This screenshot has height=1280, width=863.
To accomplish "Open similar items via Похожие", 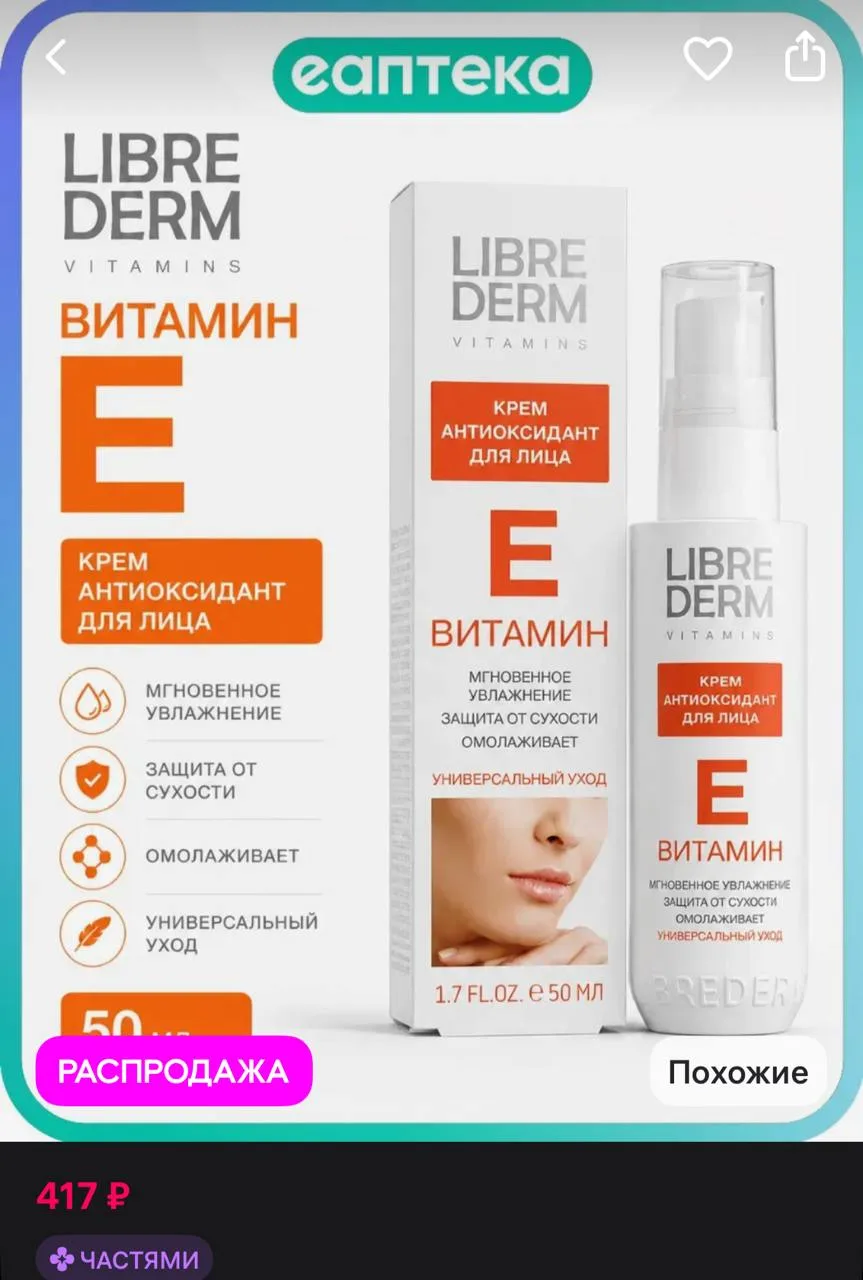I will (x=738, y=1072).
